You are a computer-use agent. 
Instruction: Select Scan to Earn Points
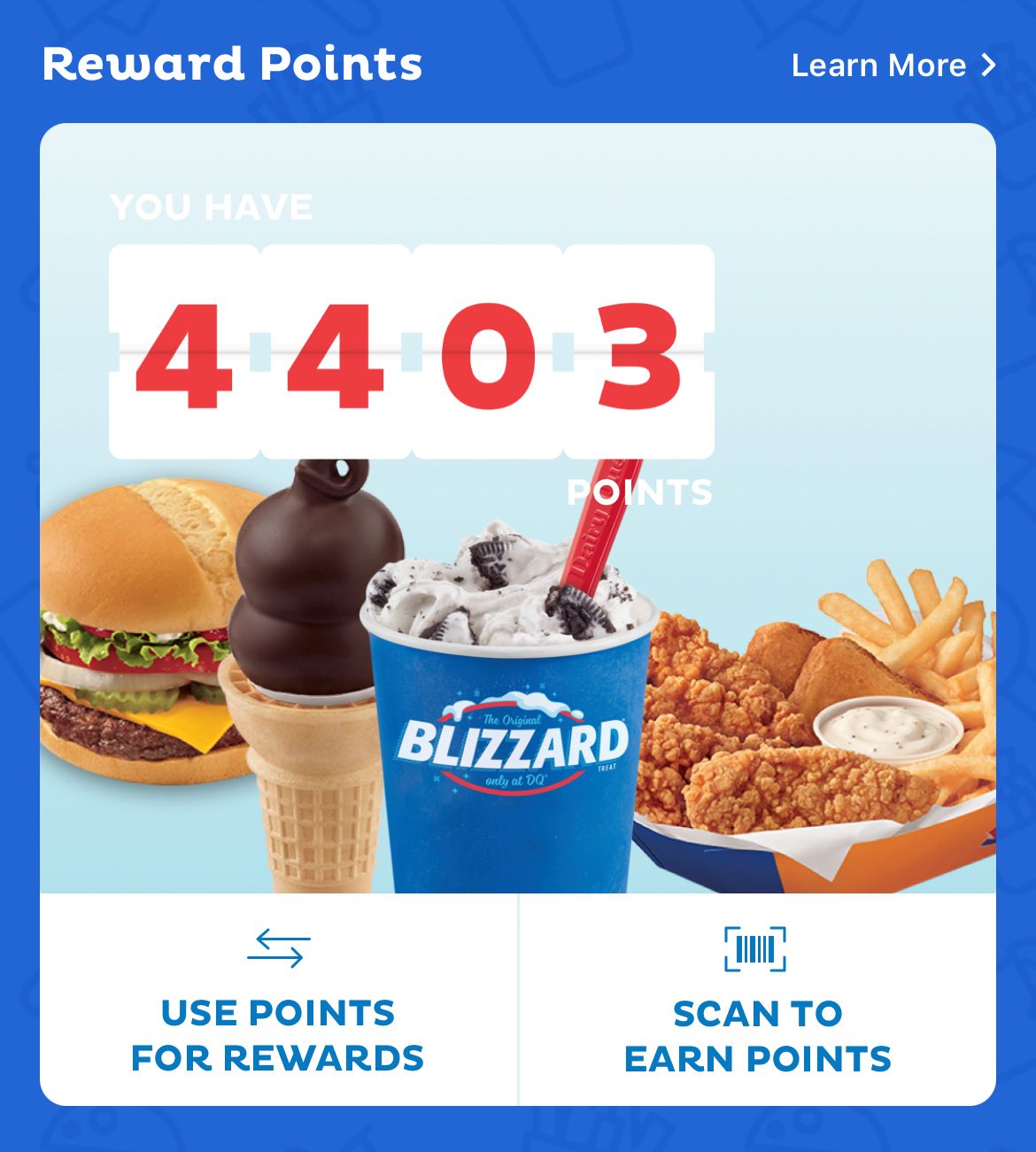pyautogui.click(x=757, y=1001)
